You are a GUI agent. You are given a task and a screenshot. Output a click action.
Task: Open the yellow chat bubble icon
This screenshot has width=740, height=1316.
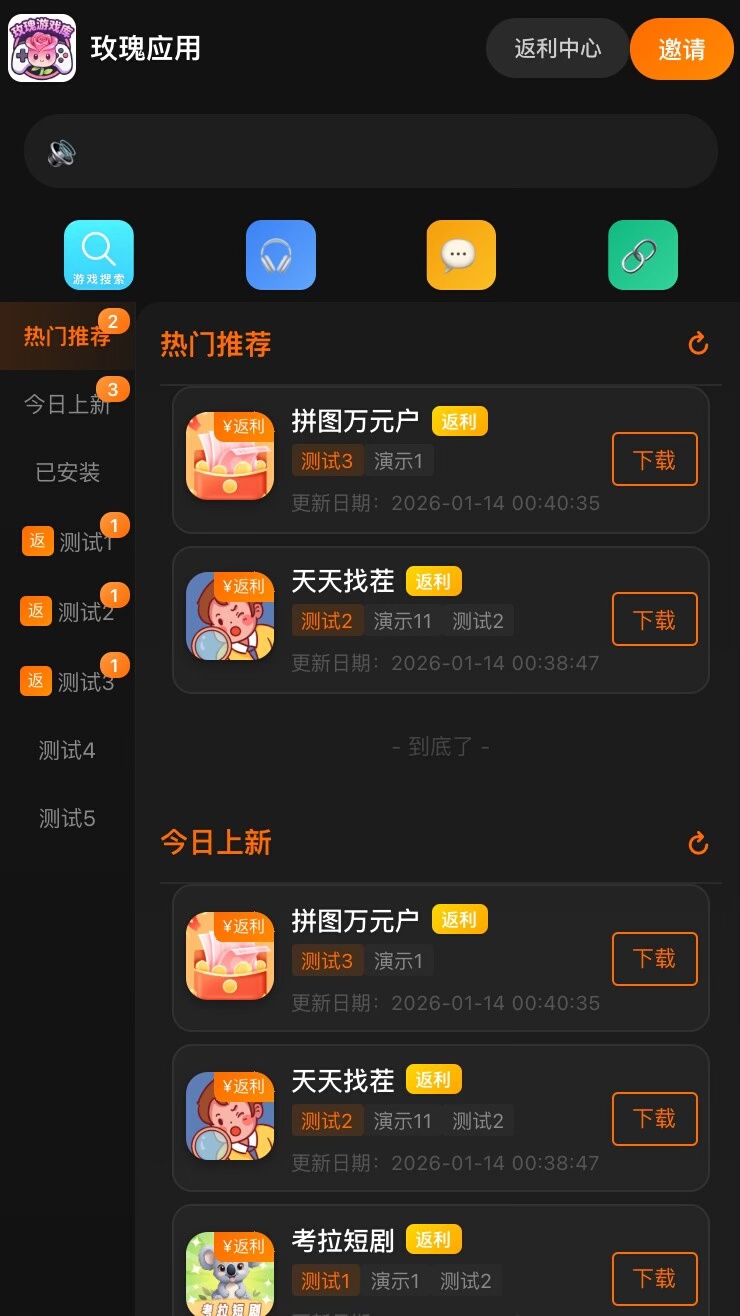point(461,254)
